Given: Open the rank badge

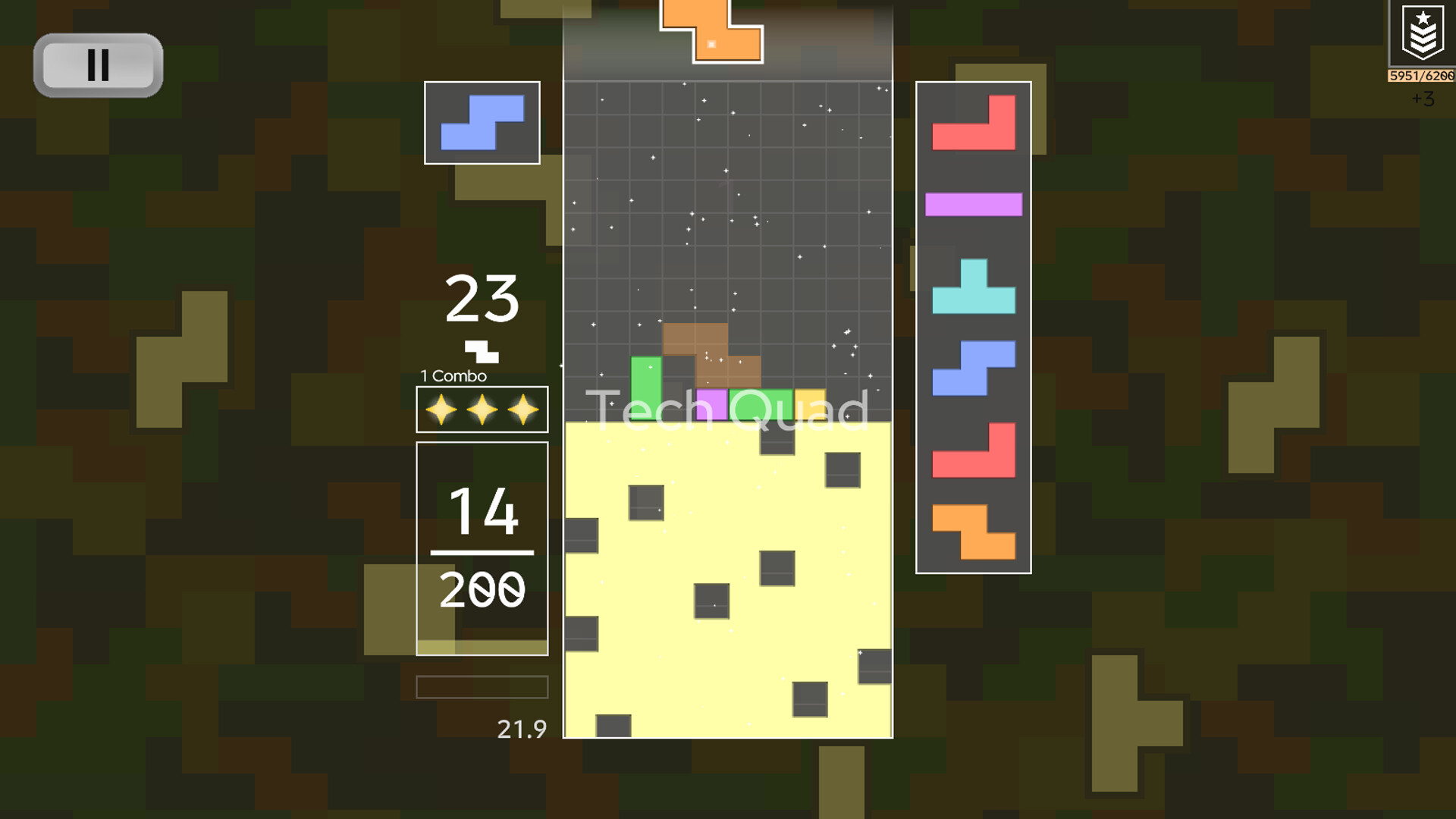Looking at the screenshot, I should point(1422,34).
